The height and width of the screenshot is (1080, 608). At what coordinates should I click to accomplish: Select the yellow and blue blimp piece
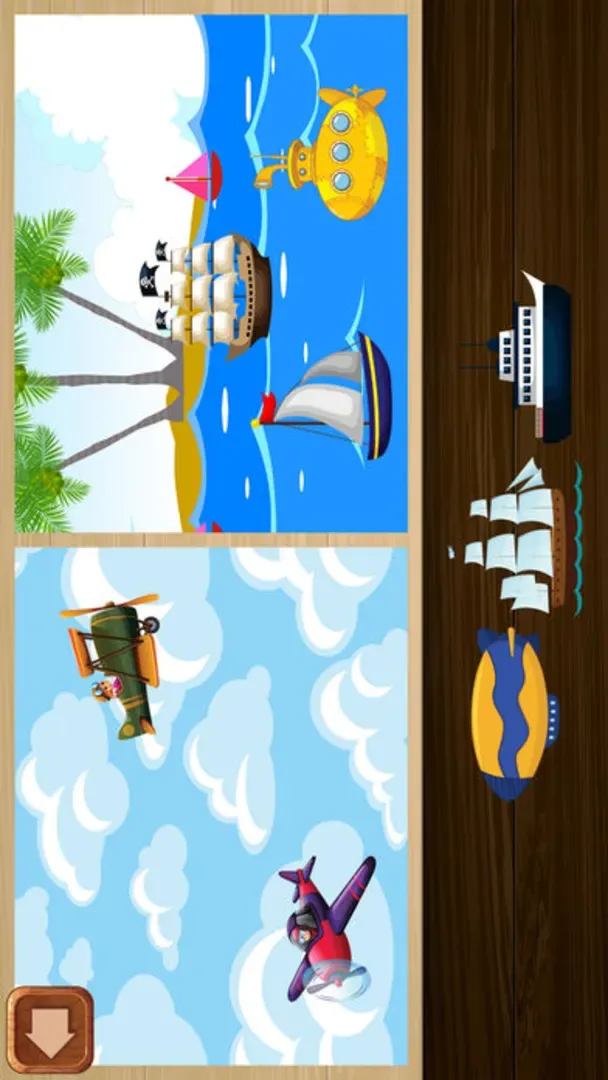pyautogui.click(x=512, y=712)
